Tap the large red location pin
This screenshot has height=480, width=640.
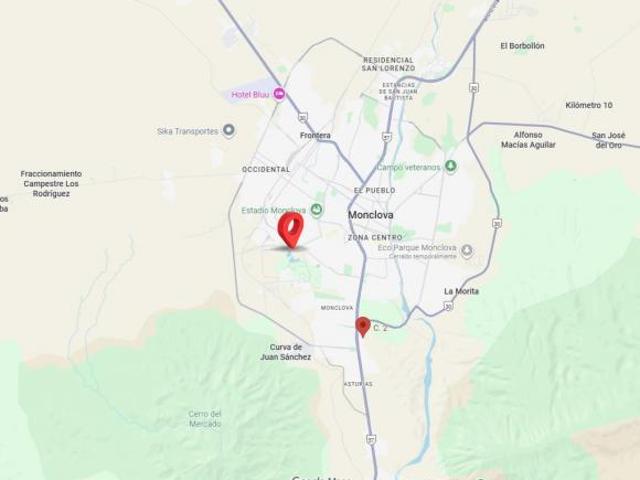coord(291,228)
